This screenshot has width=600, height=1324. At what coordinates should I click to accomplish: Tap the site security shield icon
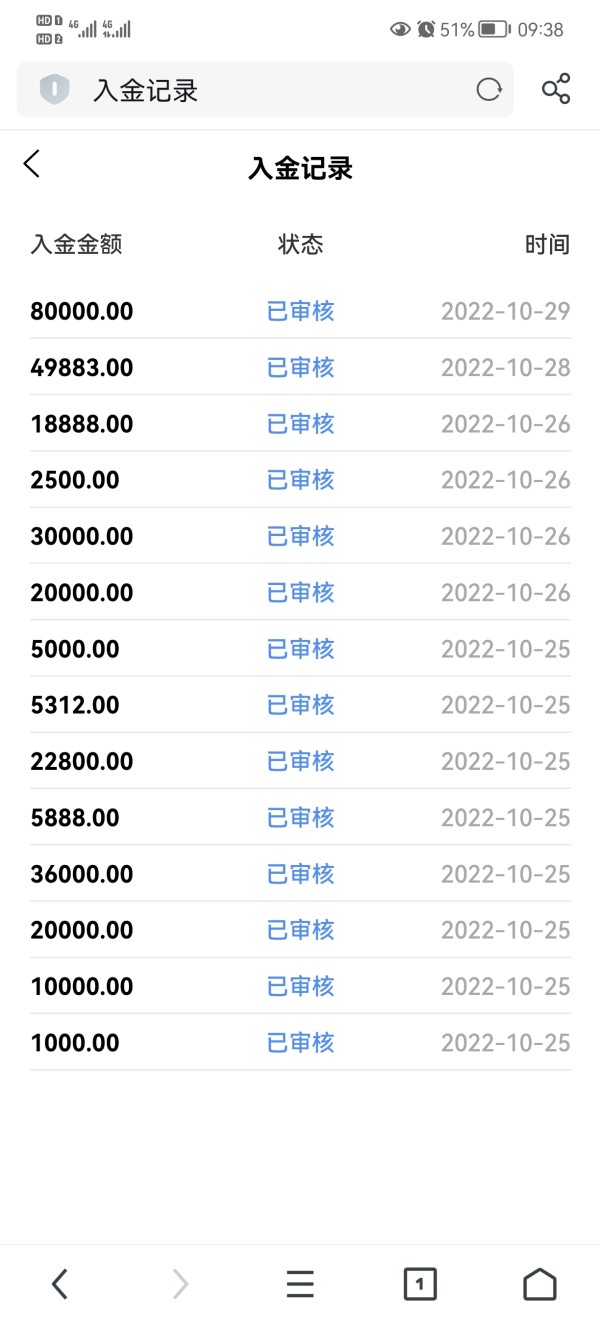click(x=54, y=90)
